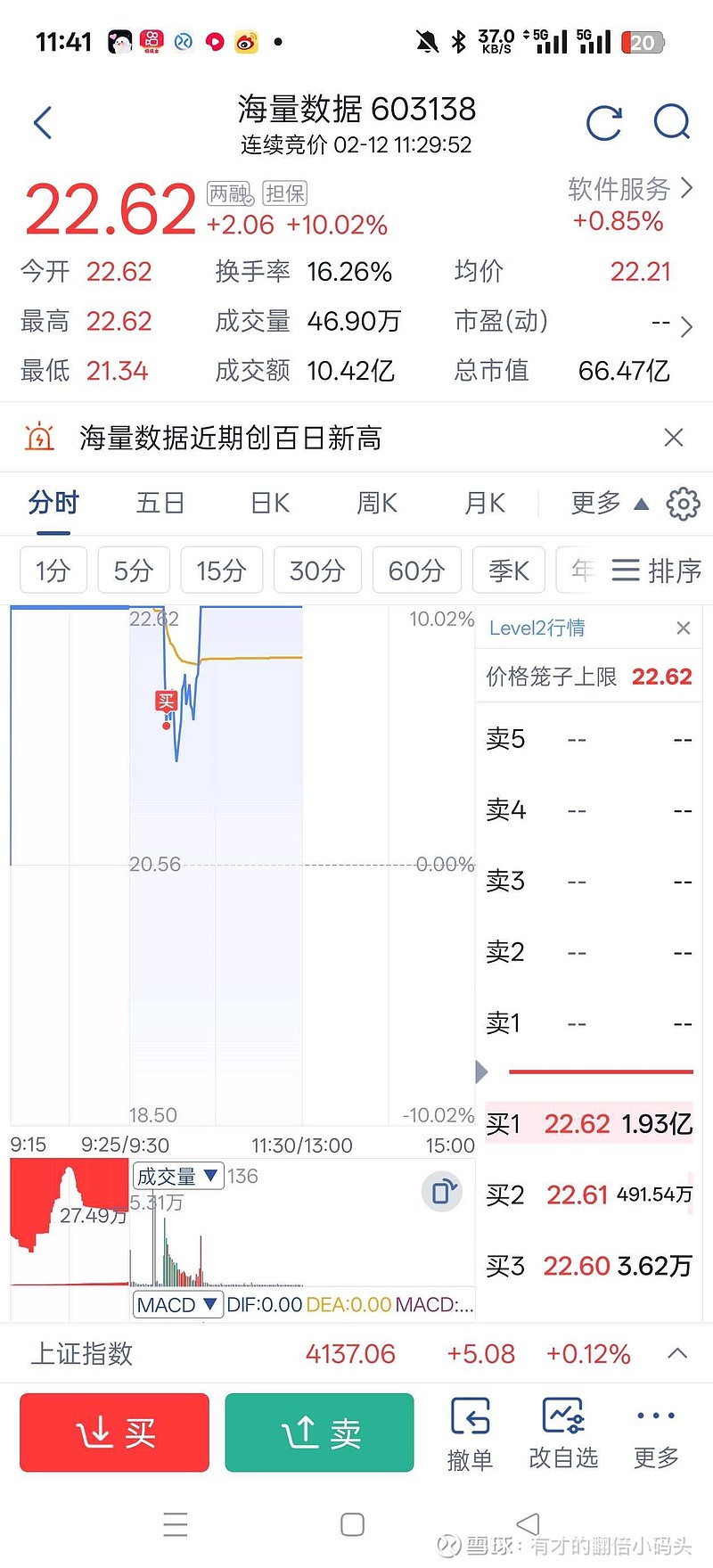713x1568 pixels.
Task: Open the MACD indicator dropdown
Action: coord(177,1304)
